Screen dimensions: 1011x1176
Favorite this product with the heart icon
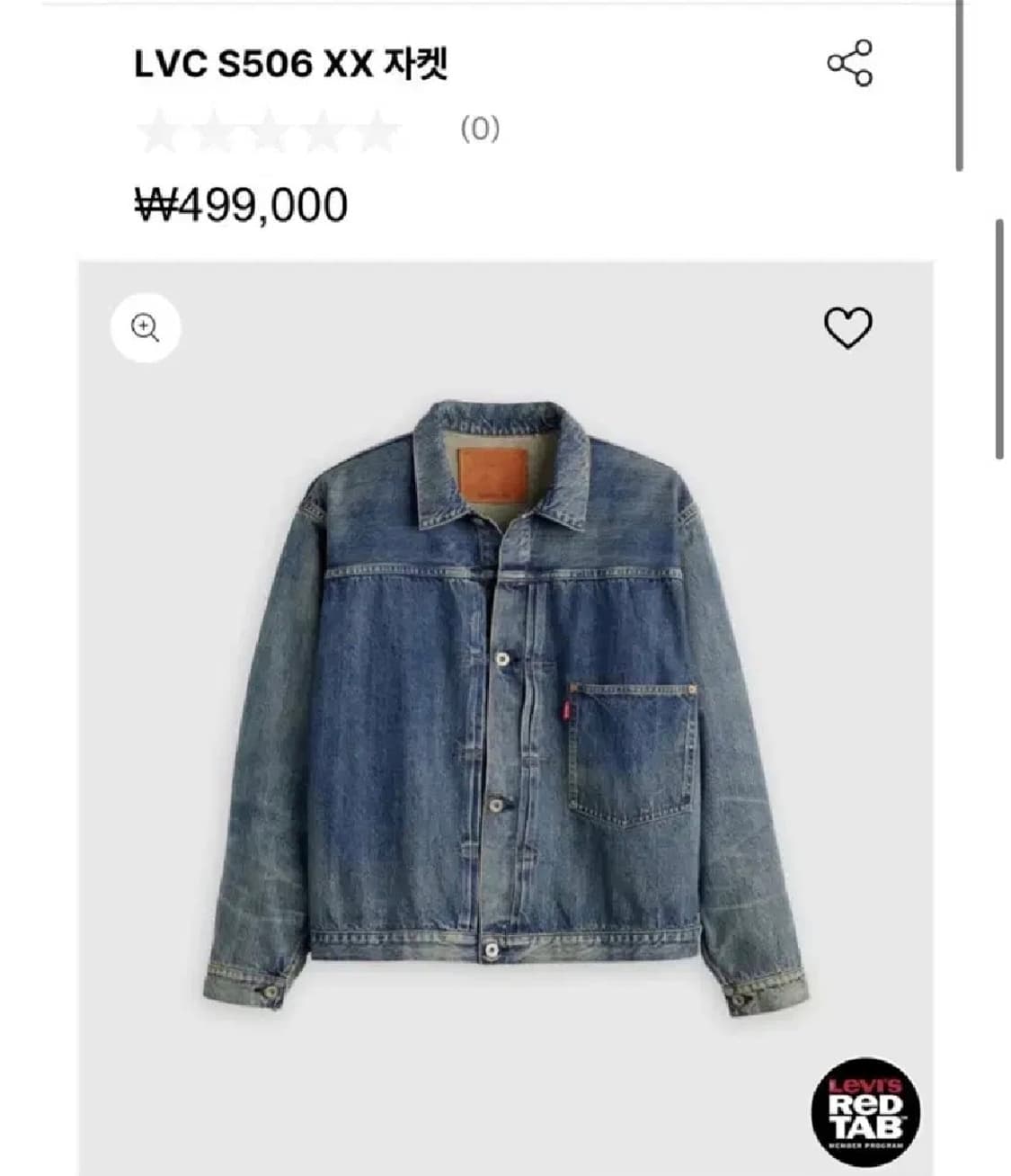tap(848, 326)
